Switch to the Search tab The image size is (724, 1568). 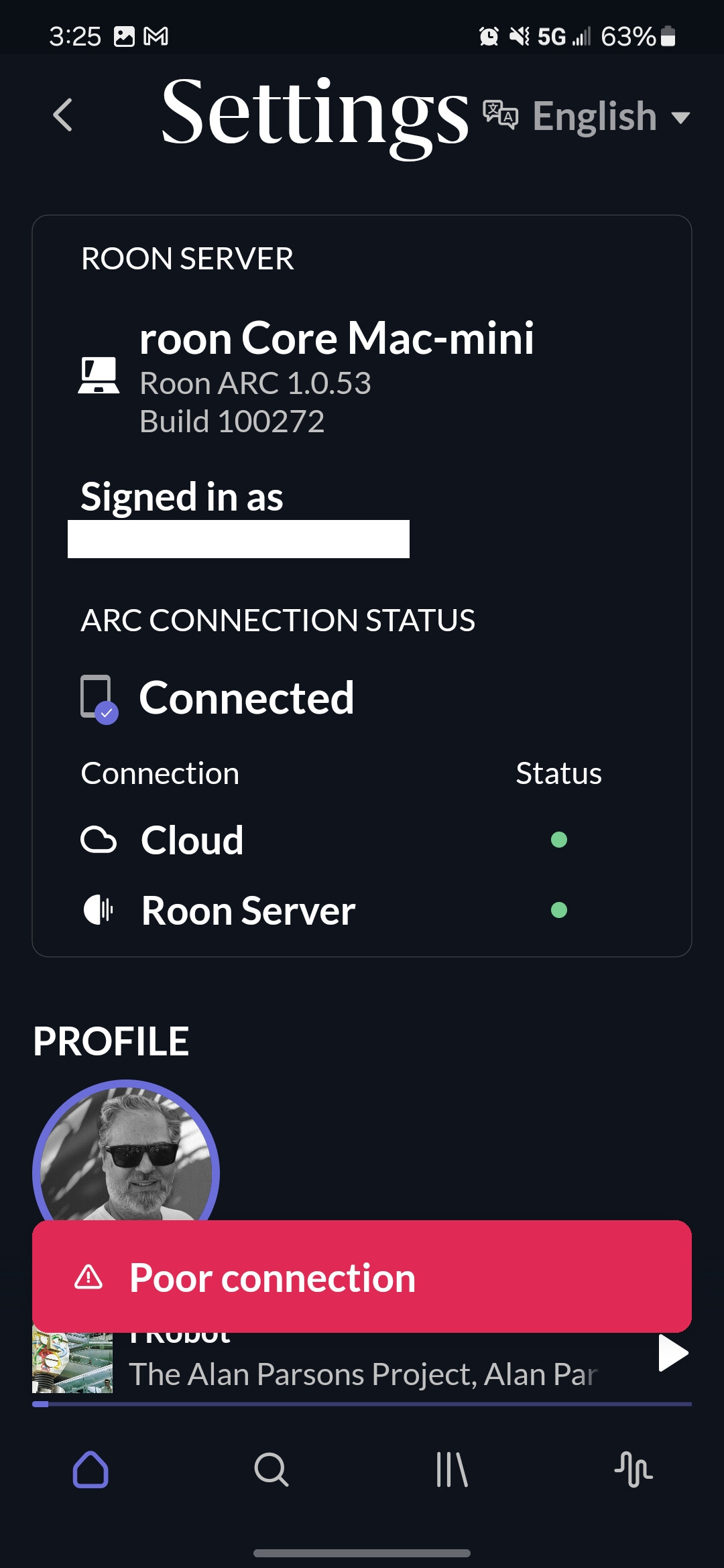pyautogui.click(x=271, y=1469)
